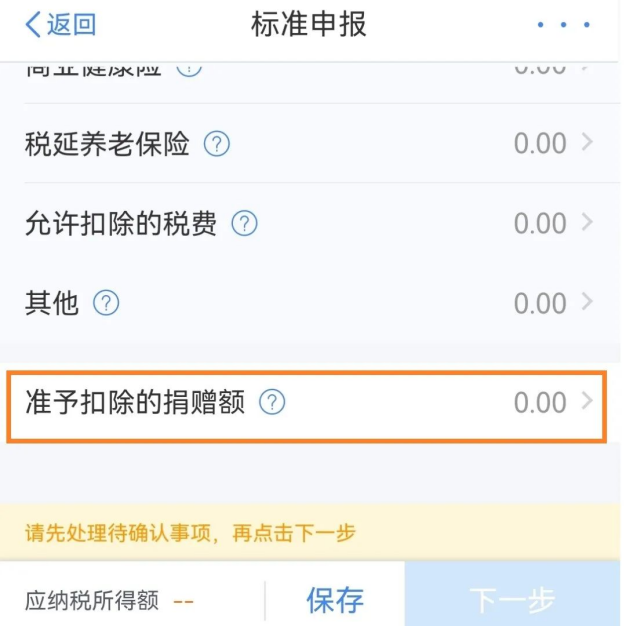Show help for 允许扣除的税费
Image resolution: width=627 pixels, height=627 pixels.
[x=244, y=223]
